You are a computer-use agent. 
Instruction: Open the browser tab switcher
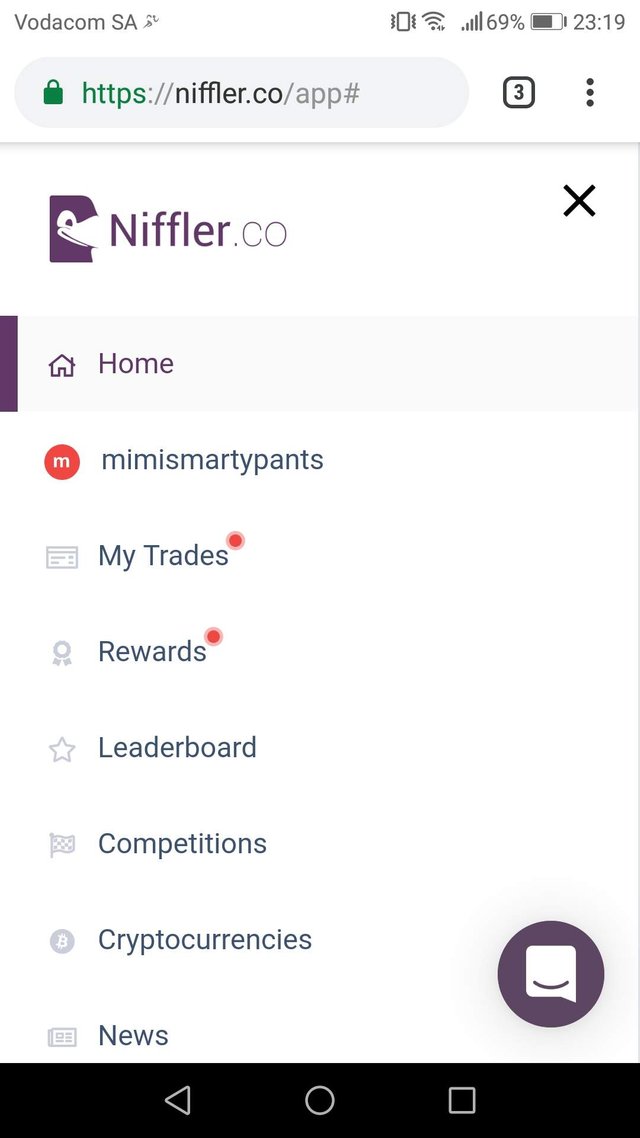tap(519, 93)
